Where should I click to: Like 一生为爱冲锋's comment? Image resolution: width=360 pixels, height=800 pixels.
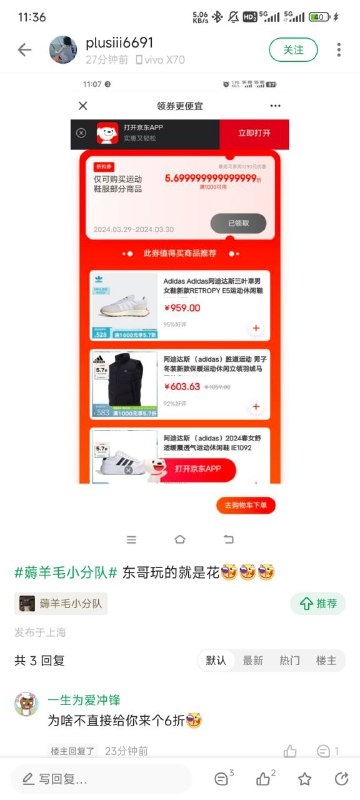point(290,751)
